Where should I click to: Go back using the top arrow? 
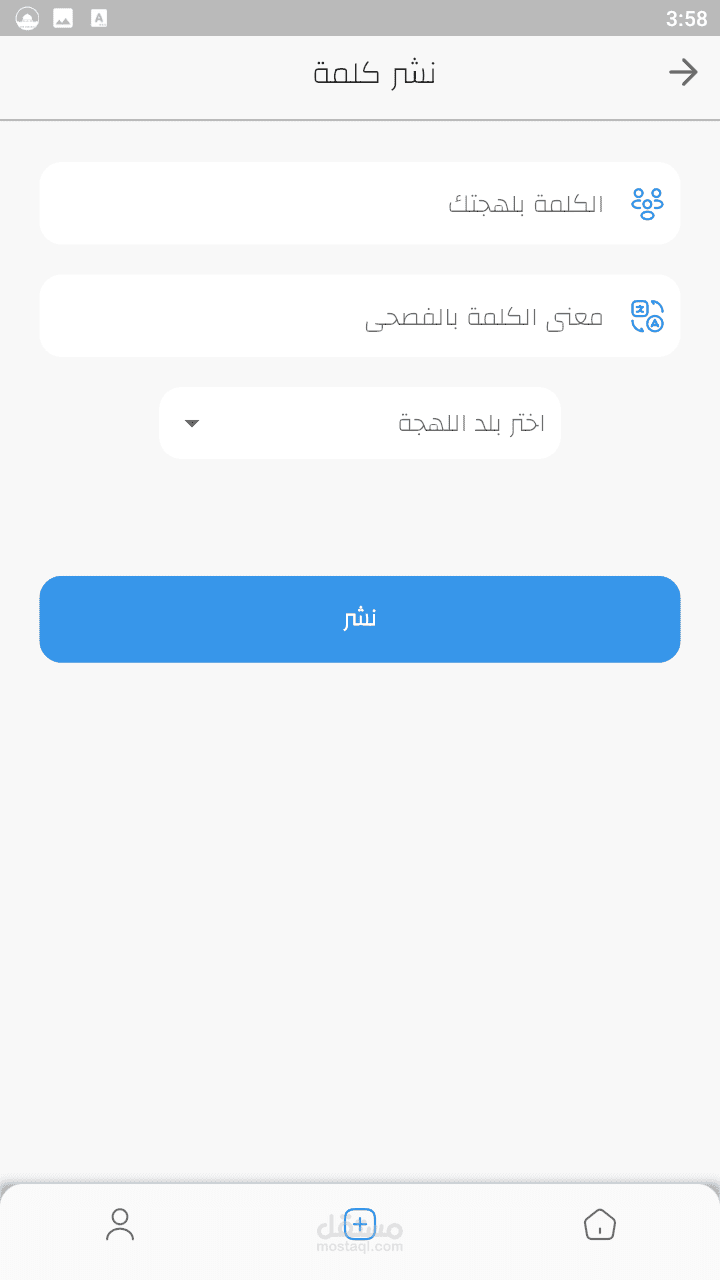coord(683,72)
